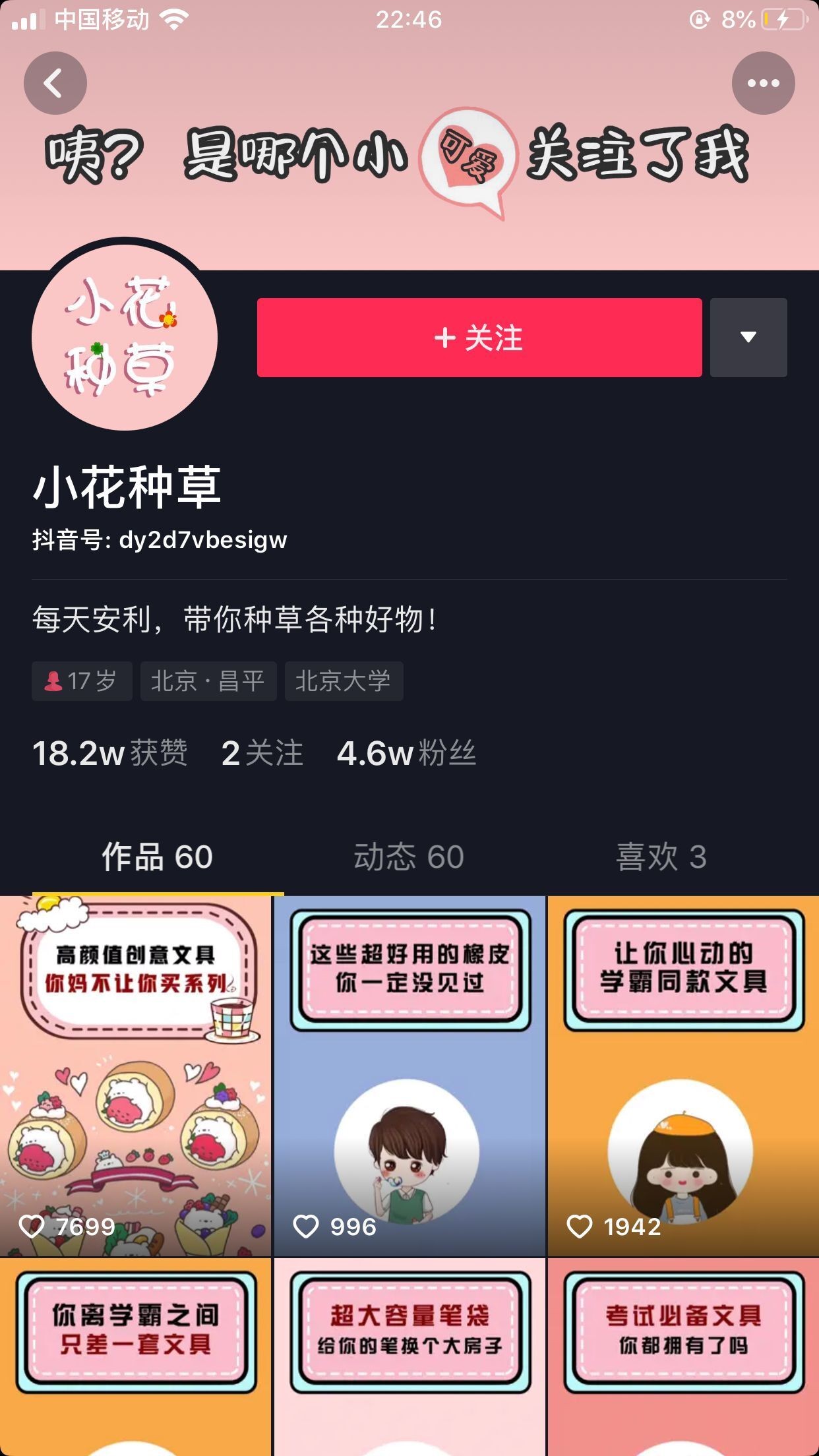Follow 小花种草 with the 关注 button

(x=479, y=338)
